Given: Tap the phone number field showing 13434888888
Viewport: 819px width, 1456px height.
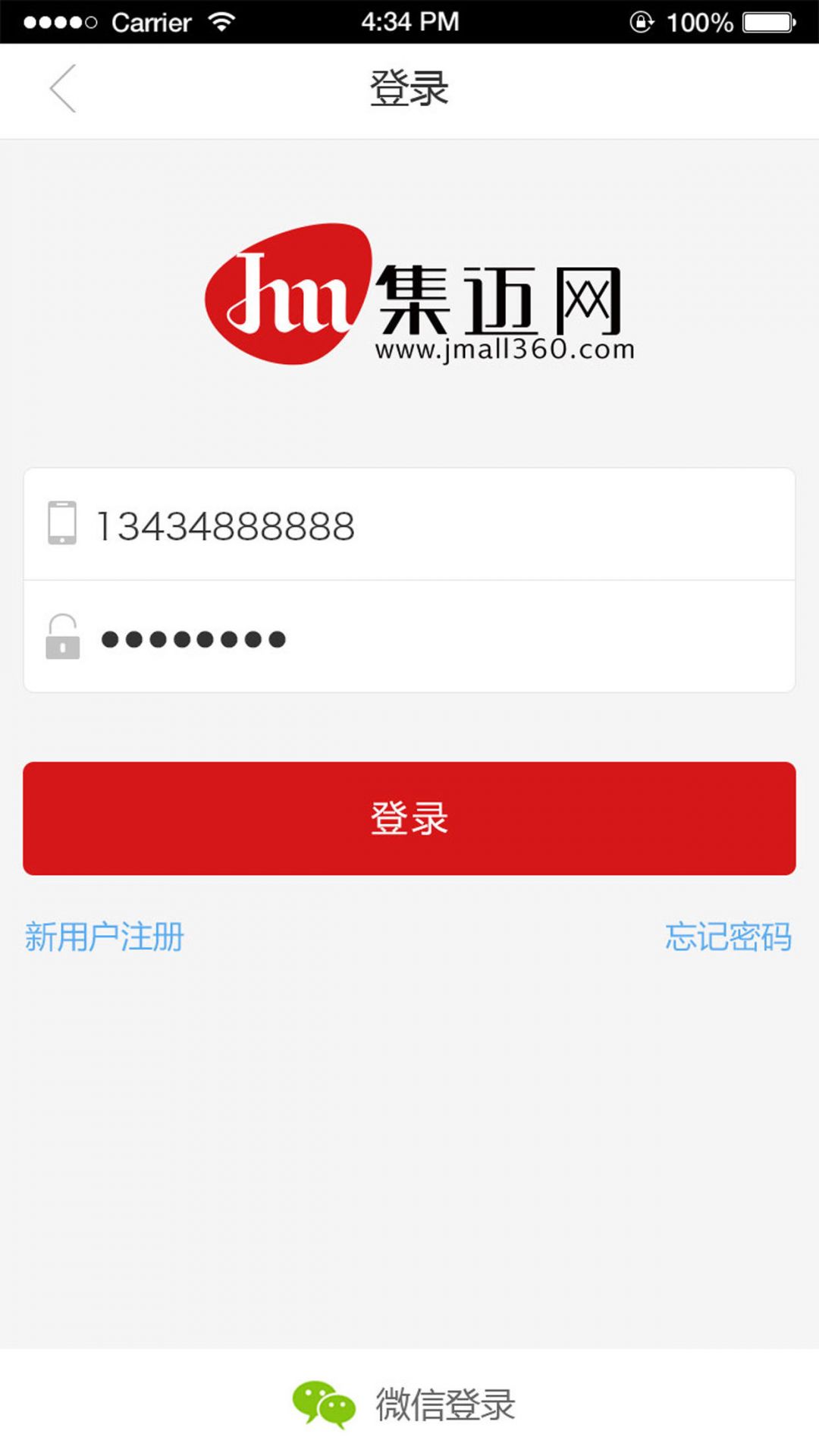Looking at the screenshot, I should pyautogui.click(x=409, y=525).
